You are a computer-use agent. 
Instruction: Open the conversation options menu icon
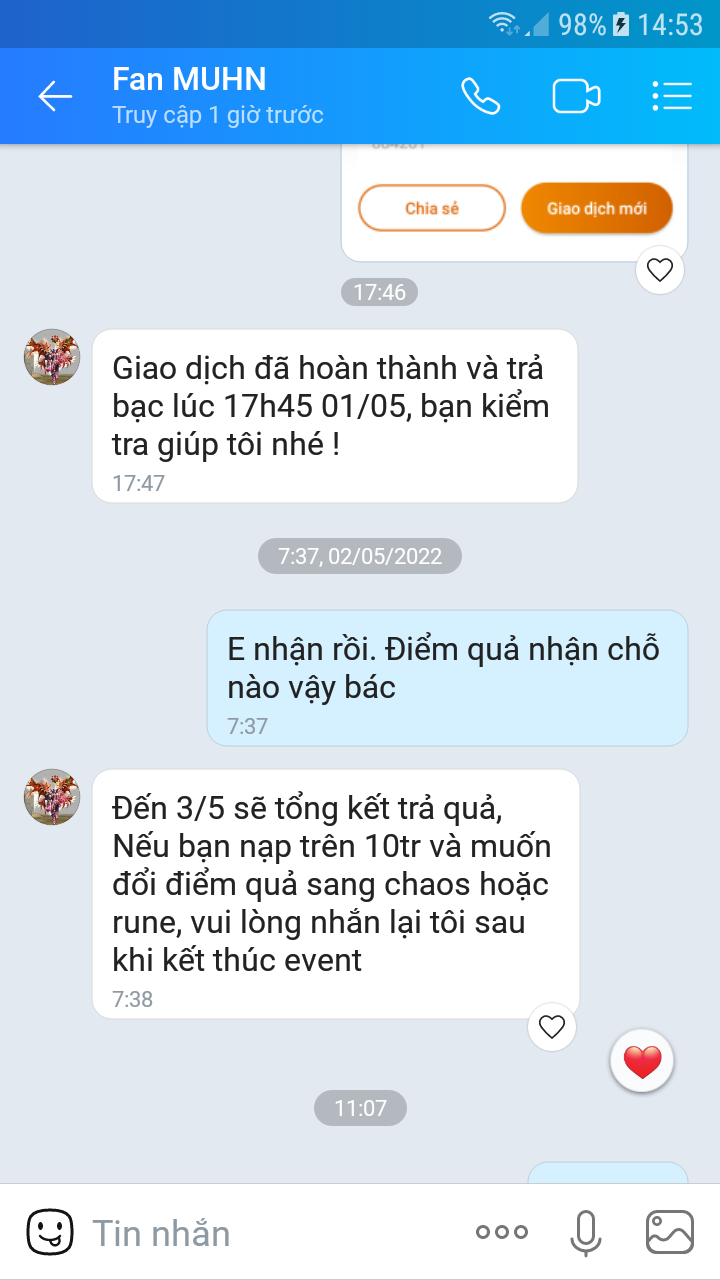pyautogui.click(x=672, y=95)
